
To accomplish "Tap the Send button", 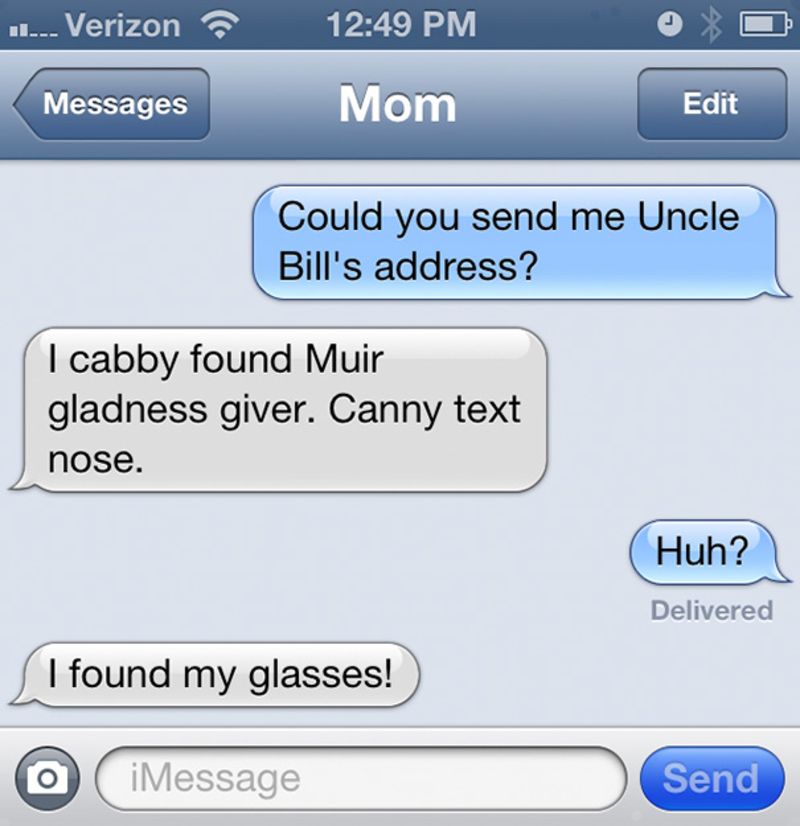I will [x=711, y=777].
